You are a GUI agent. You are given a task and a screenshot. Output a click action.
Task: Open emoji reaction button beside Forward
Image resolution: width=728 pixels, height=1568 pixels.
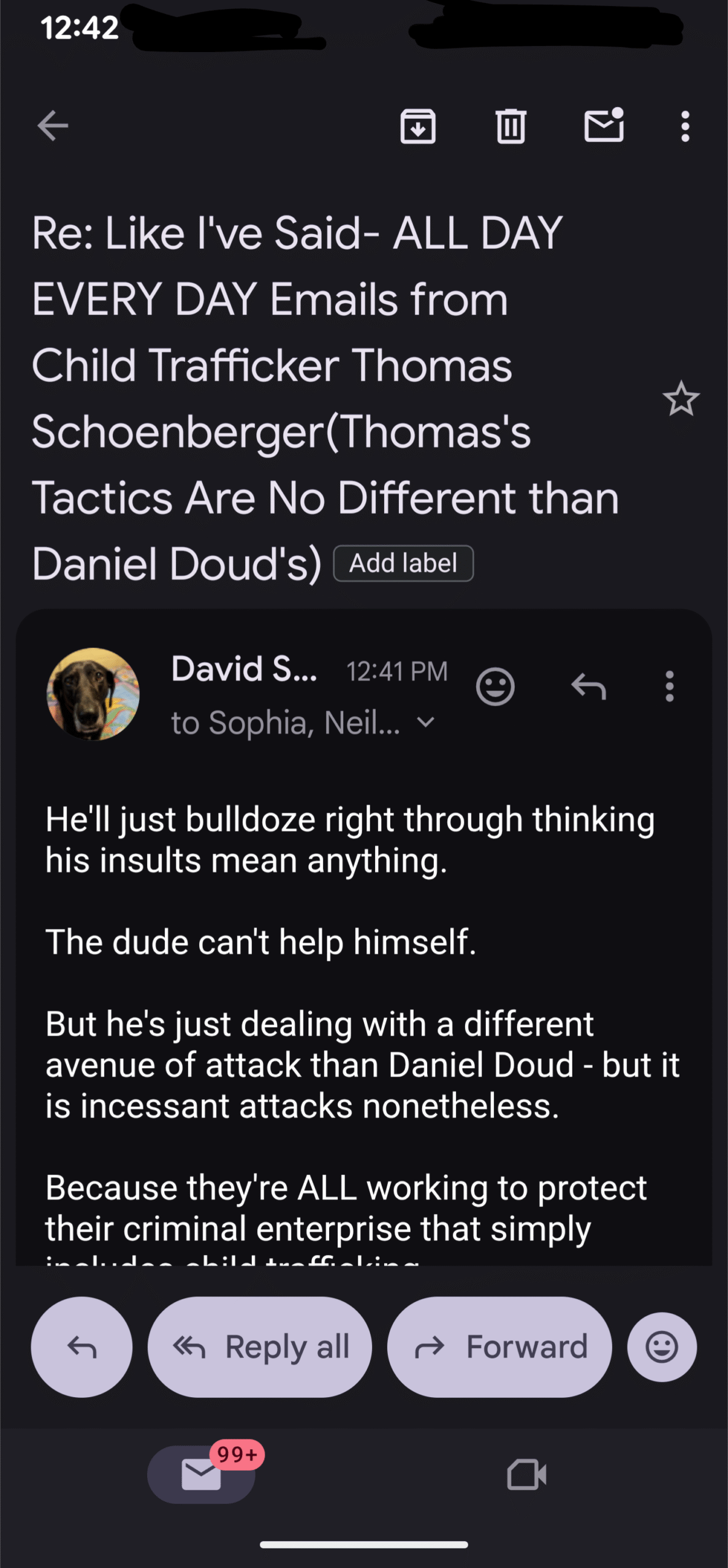662,1347
